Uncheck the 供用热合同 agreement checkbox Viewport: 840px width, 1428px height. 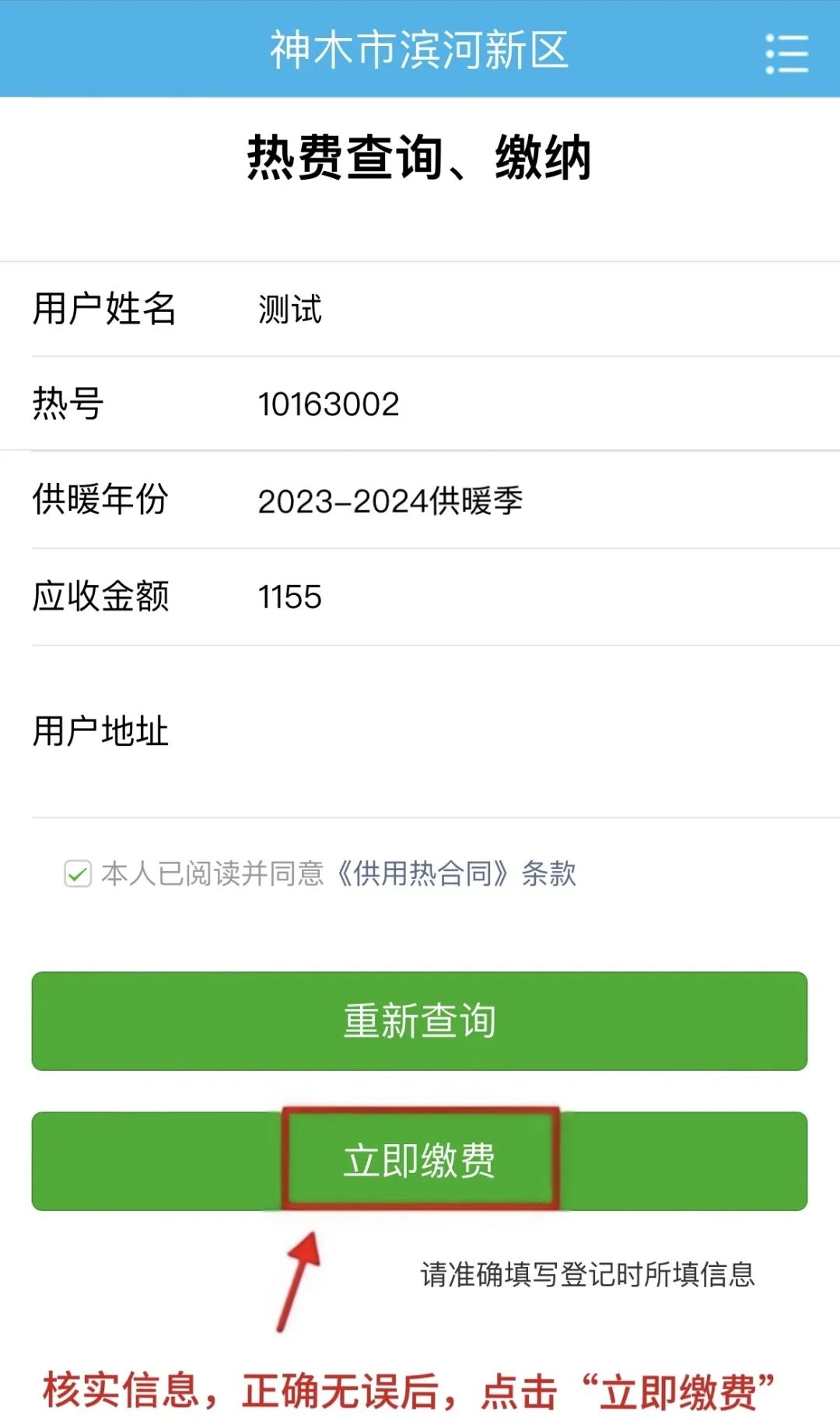click(x=78, y=873)
